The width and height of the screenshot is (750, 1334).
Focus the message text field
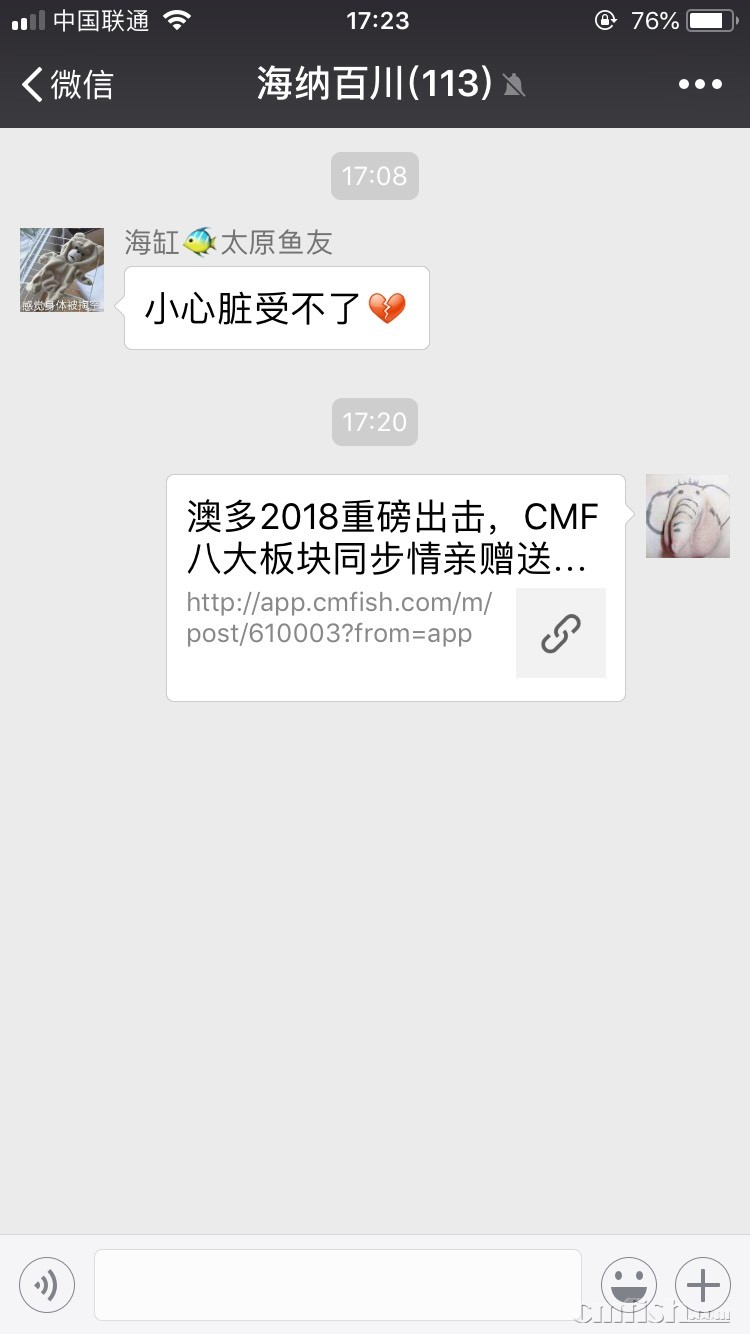pos(338,1284)
